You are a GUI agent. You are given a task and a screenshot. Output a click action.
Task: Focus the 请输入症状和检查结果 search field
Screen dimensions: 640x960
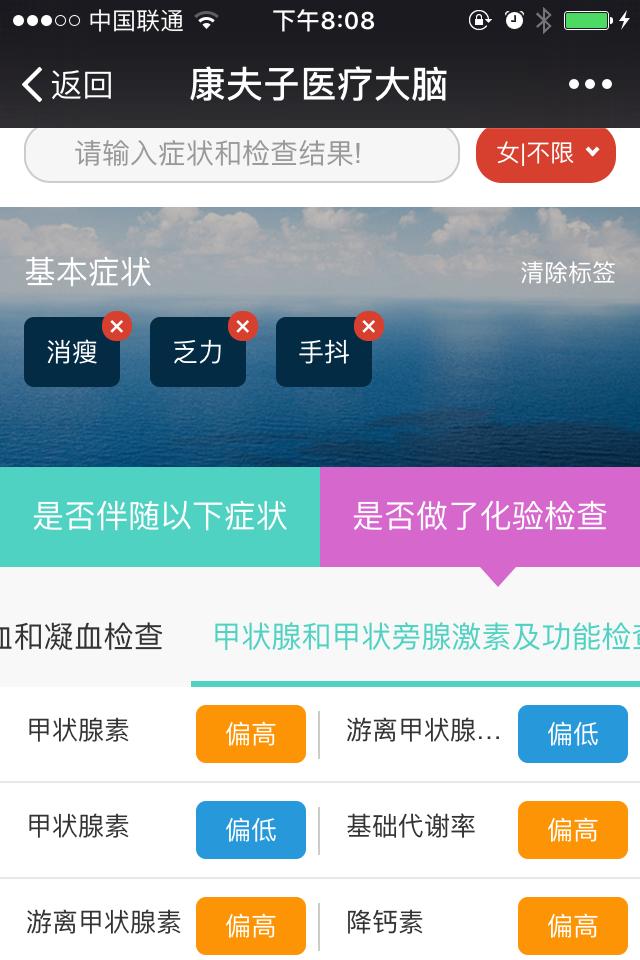[x=241, y=154]
